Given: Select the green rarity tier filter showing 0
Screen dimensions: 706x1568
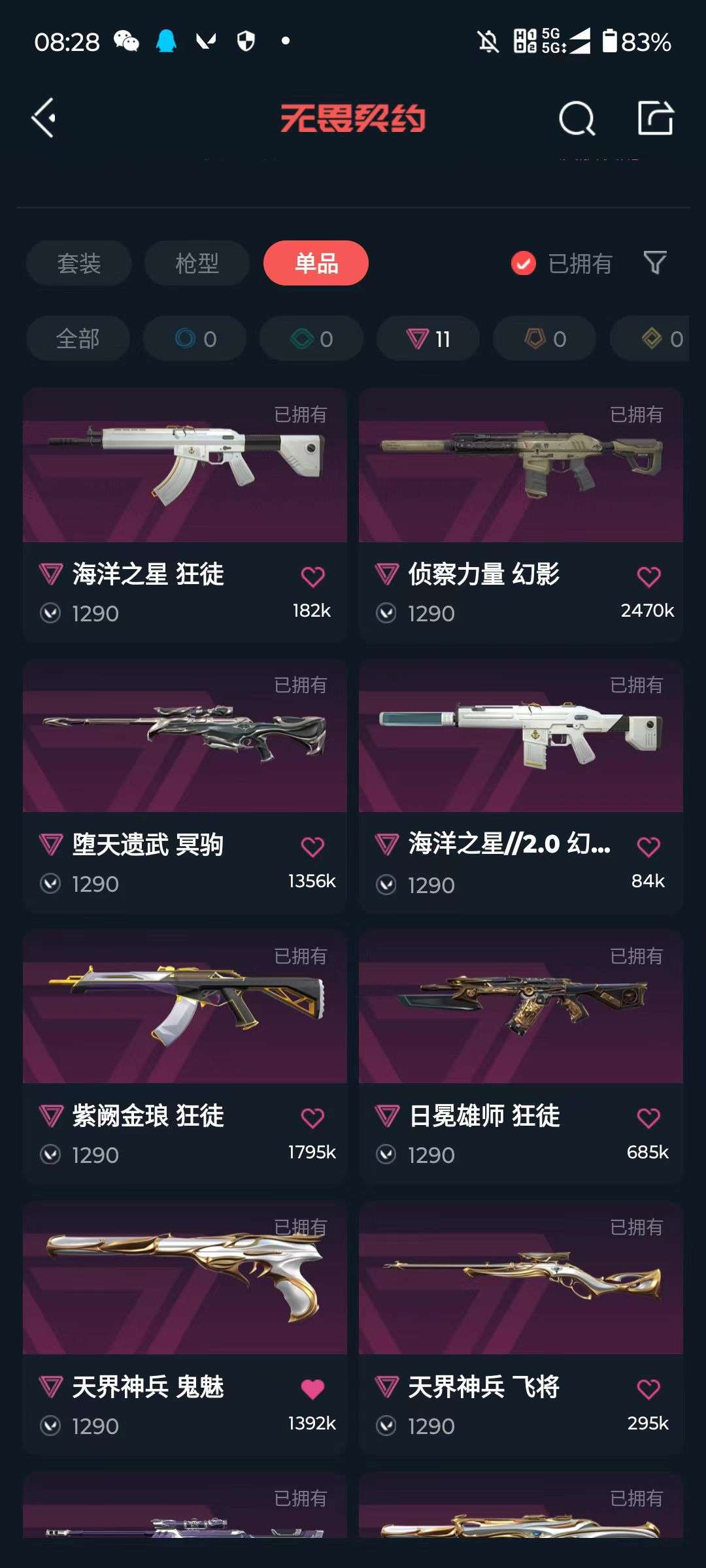Looking at the screenshot, I should [311, 339].
